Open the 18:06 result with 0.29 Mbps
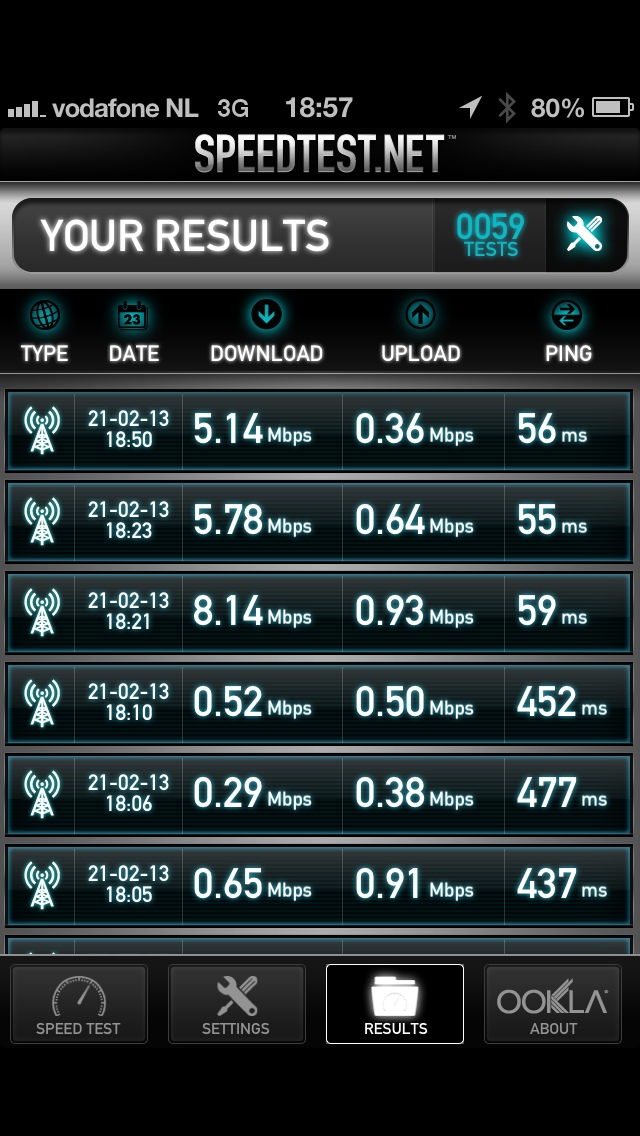The width and height of the screenshot is (640, 1136). 319,794
